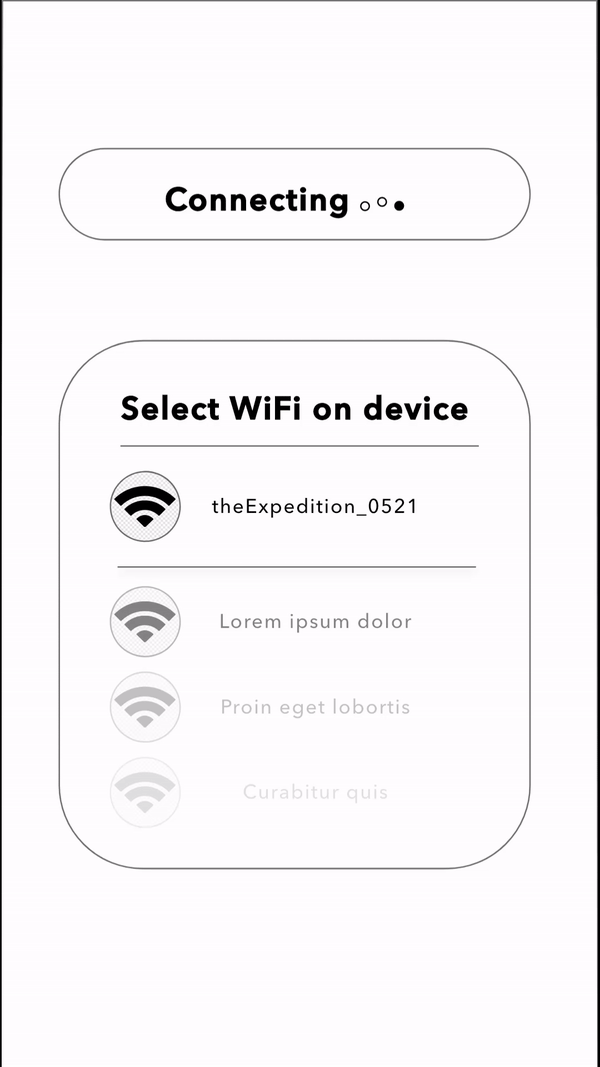The image size is (600, 1067).
Task: Select the Curabitur quis network
Action: 297,792
